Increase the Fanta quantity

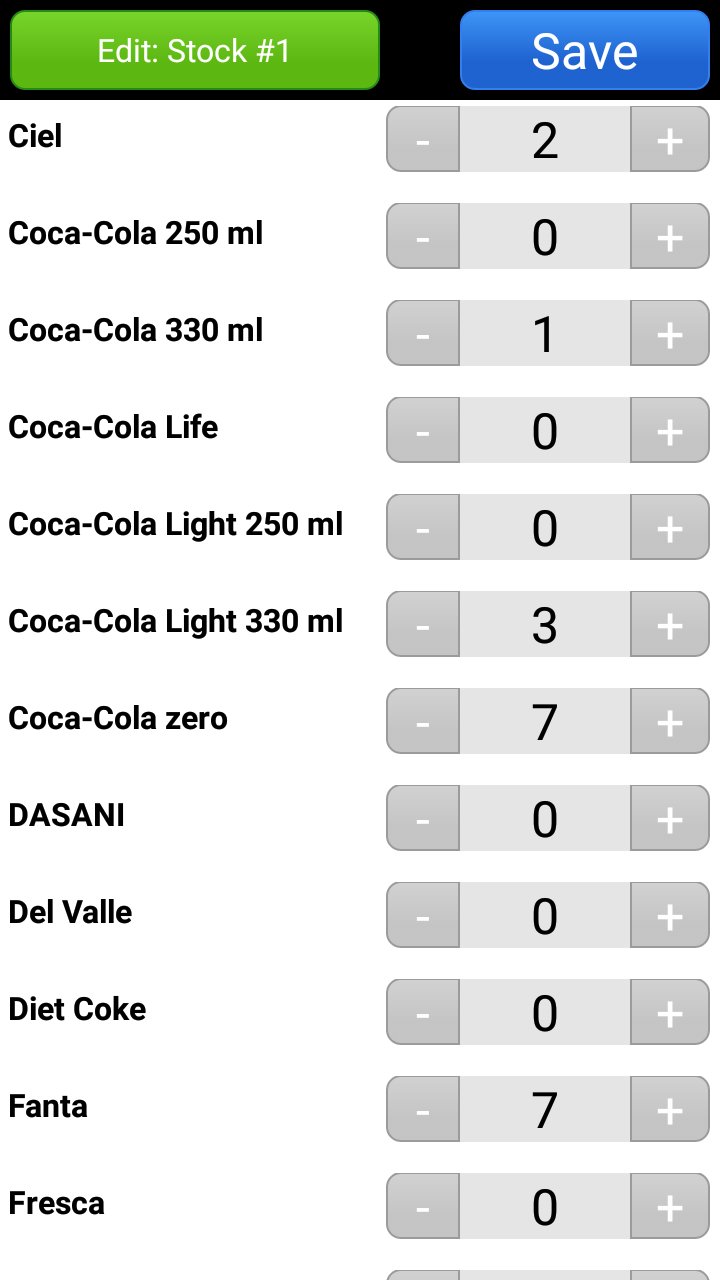670,1110
